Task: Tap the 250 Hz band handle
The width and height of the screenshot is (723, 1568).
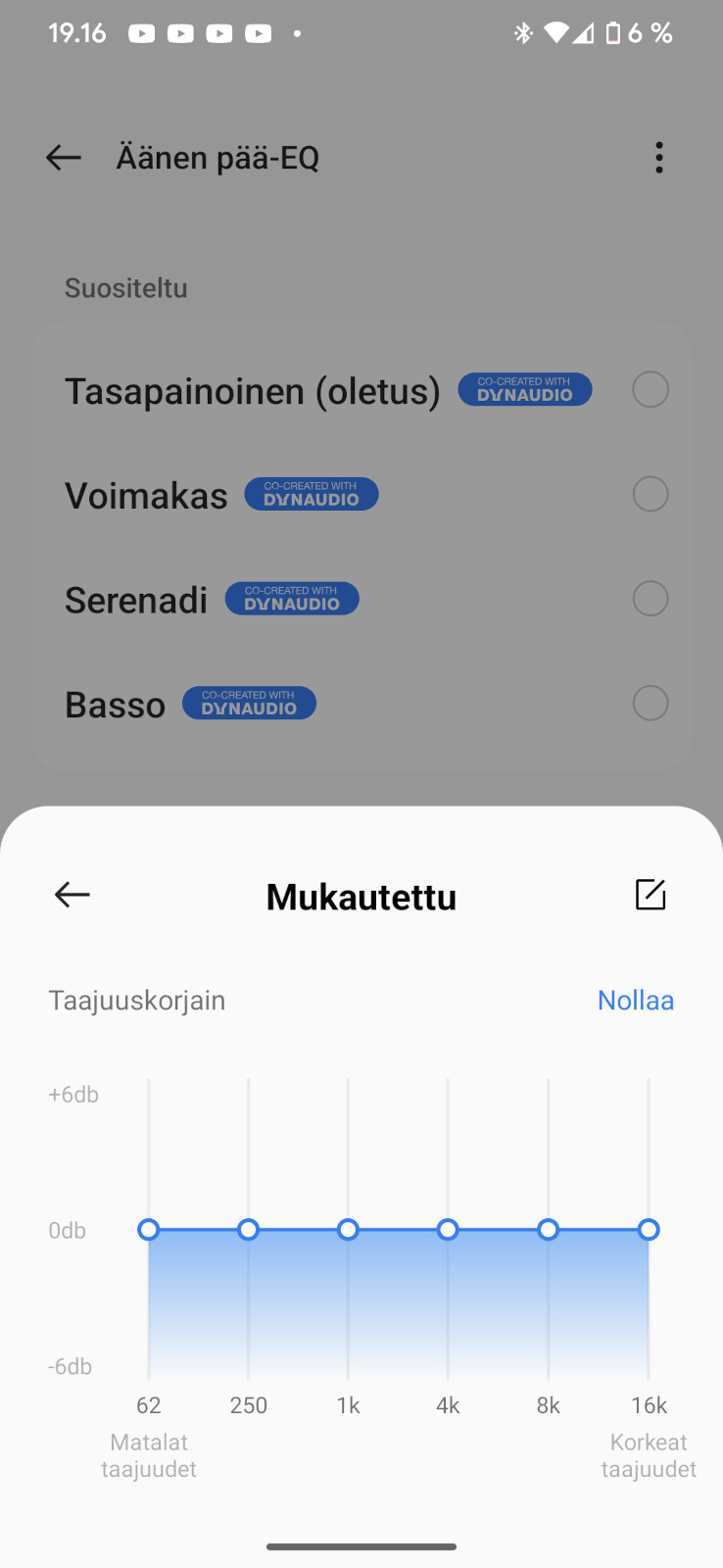Action: pyautogui.click(x=249, y=1230)
